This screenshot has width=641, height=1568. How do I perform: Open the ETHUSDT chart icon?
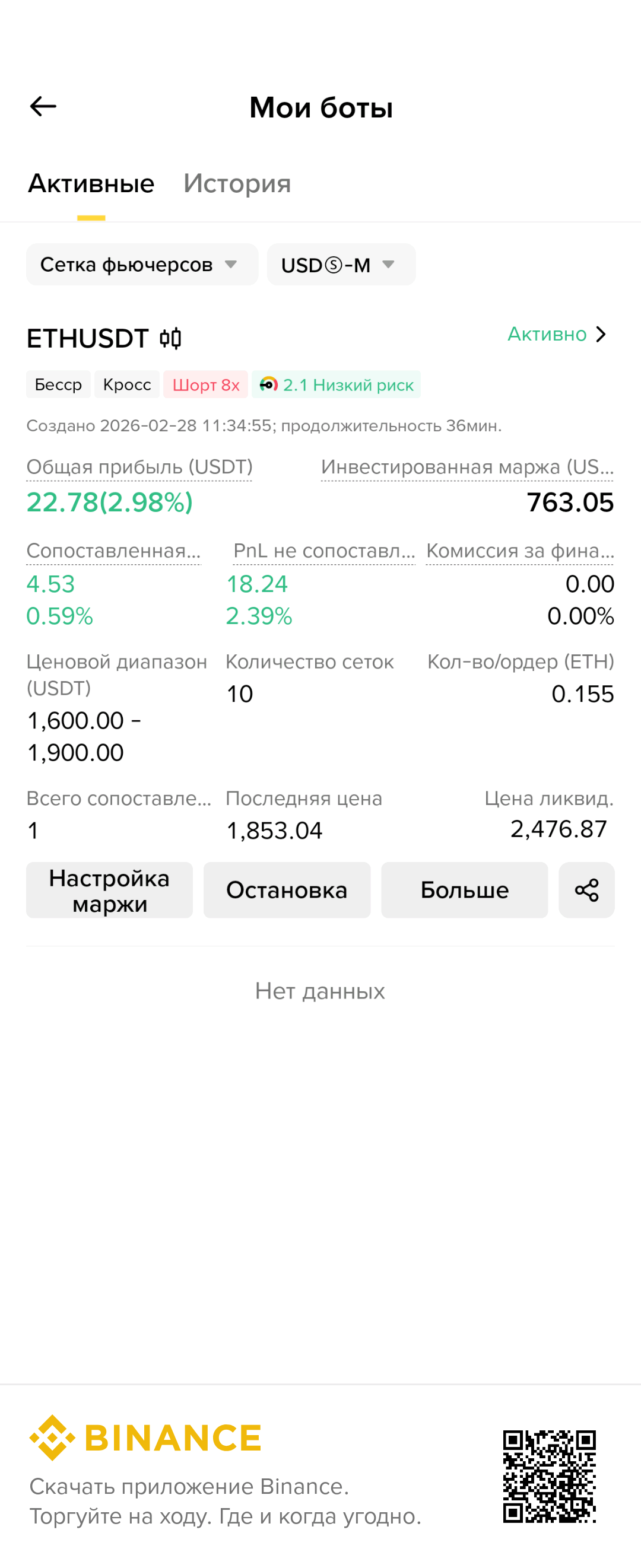click(x=171, y=338)
